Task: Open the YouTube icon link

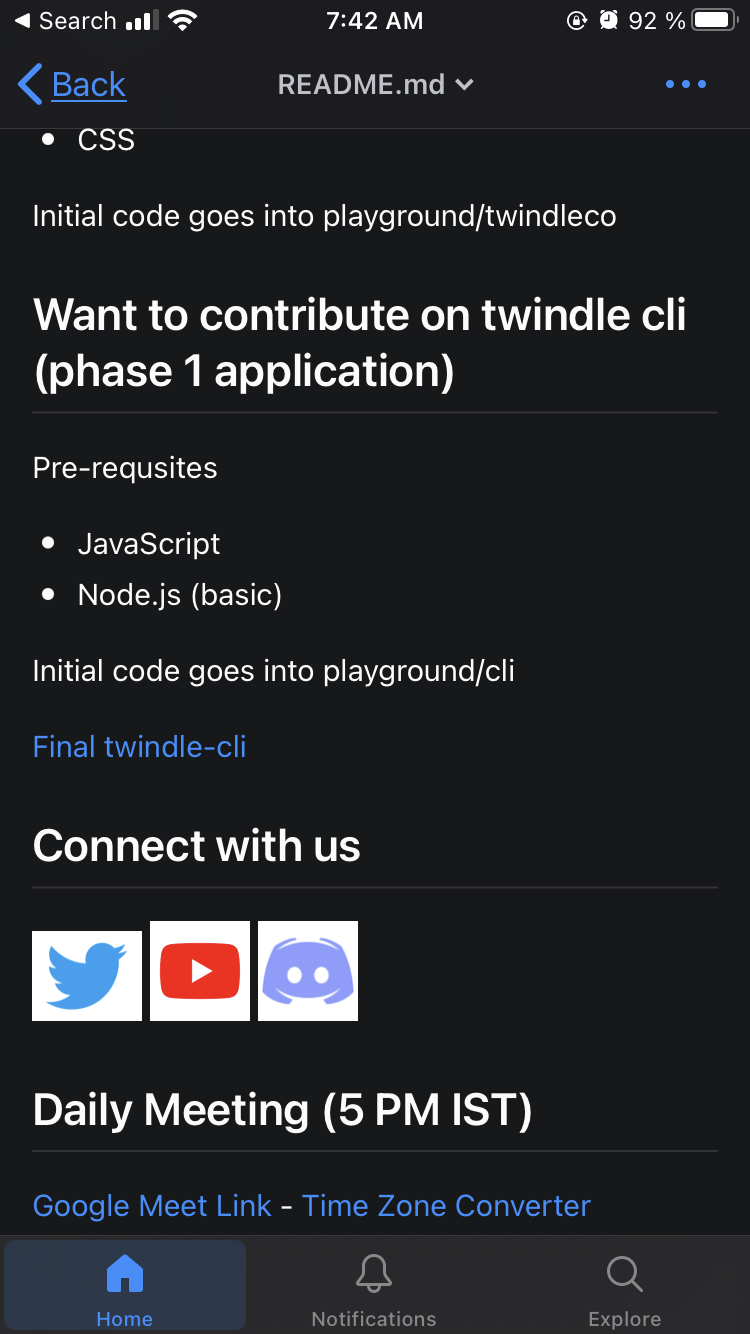Action: tap(200, 971)
